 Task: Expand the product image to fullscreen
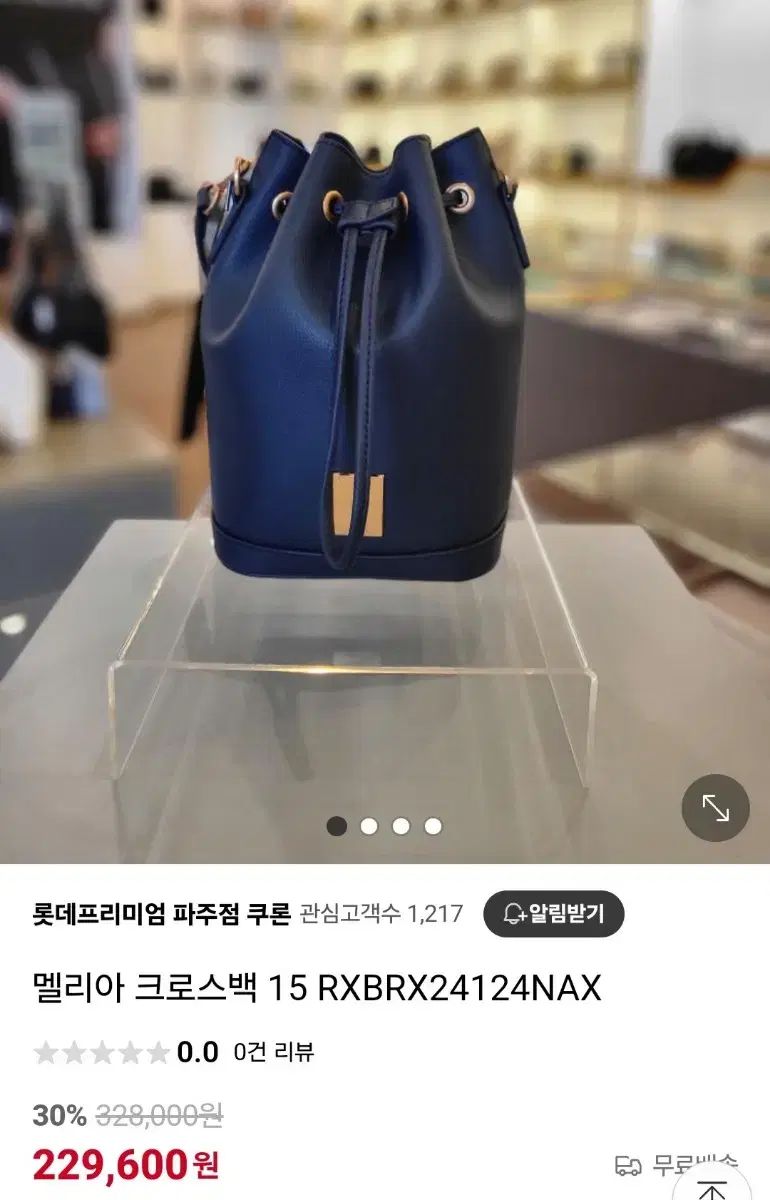point(715,808)
